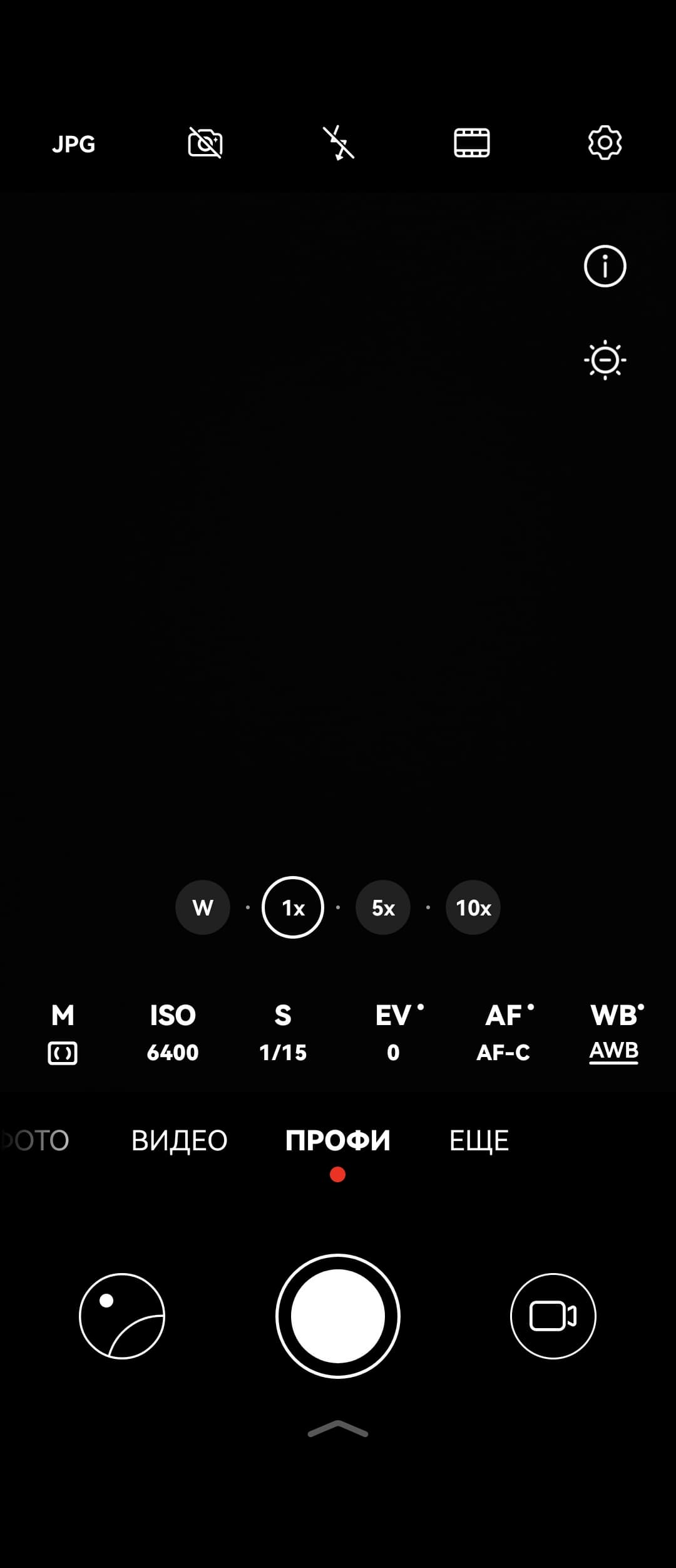
Task: Take a photo with shutter button
Action: 338,1316
